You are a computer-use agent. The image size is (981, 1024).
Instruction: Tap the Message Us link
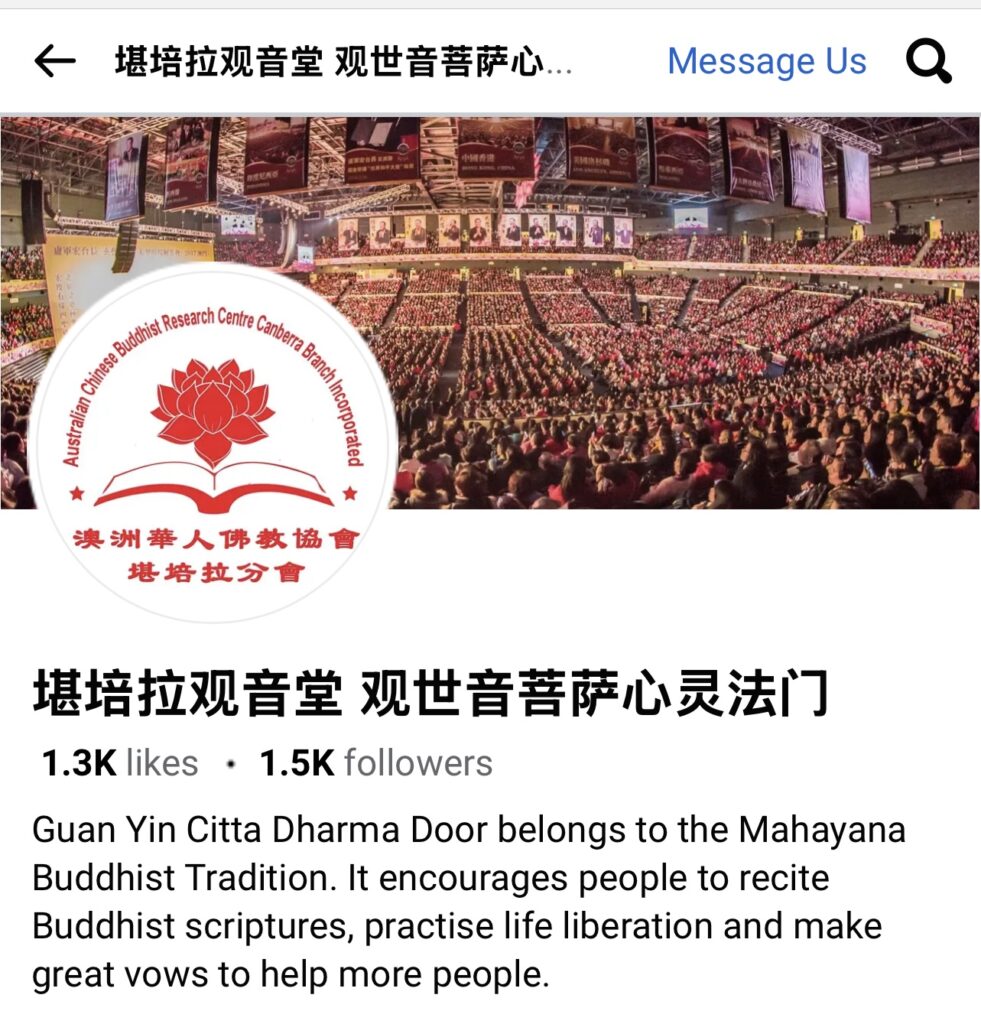pyautogui.click(x=766, y=62)
